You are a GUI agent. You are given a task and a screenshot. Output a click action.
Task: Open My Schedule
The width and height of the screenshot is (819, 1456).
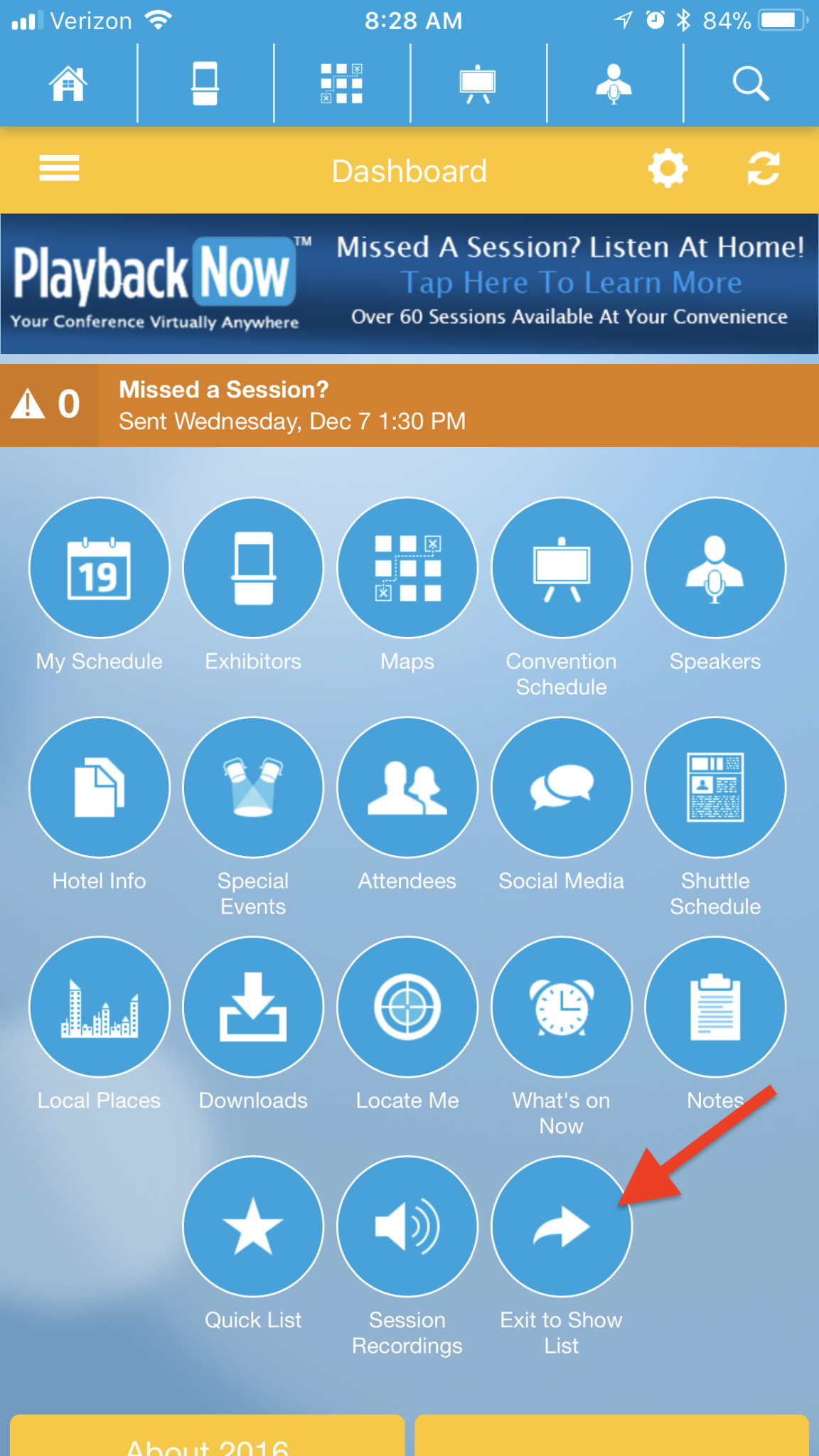(100, 567)
